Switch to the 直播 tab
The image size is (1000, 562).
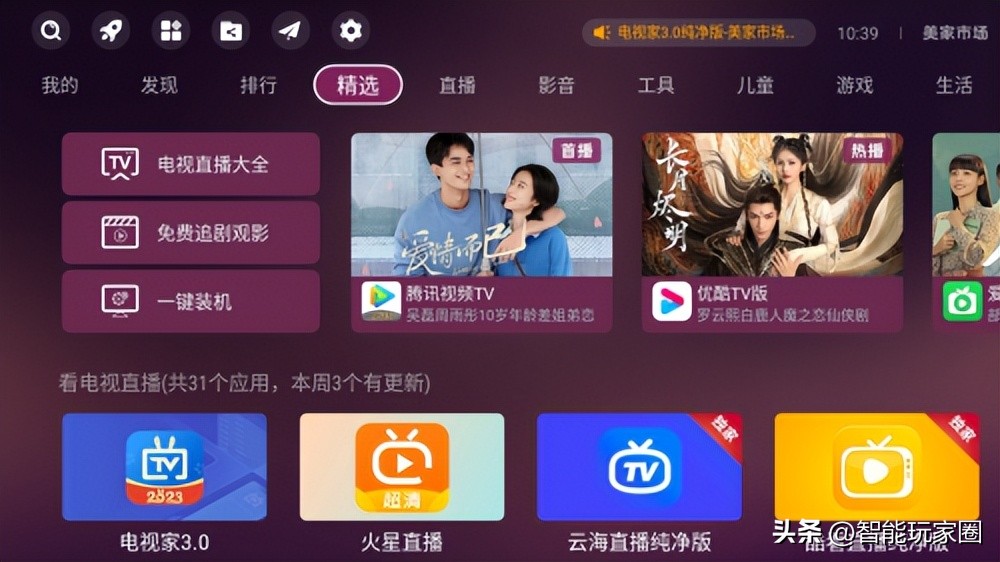click(x=457, y=85)
